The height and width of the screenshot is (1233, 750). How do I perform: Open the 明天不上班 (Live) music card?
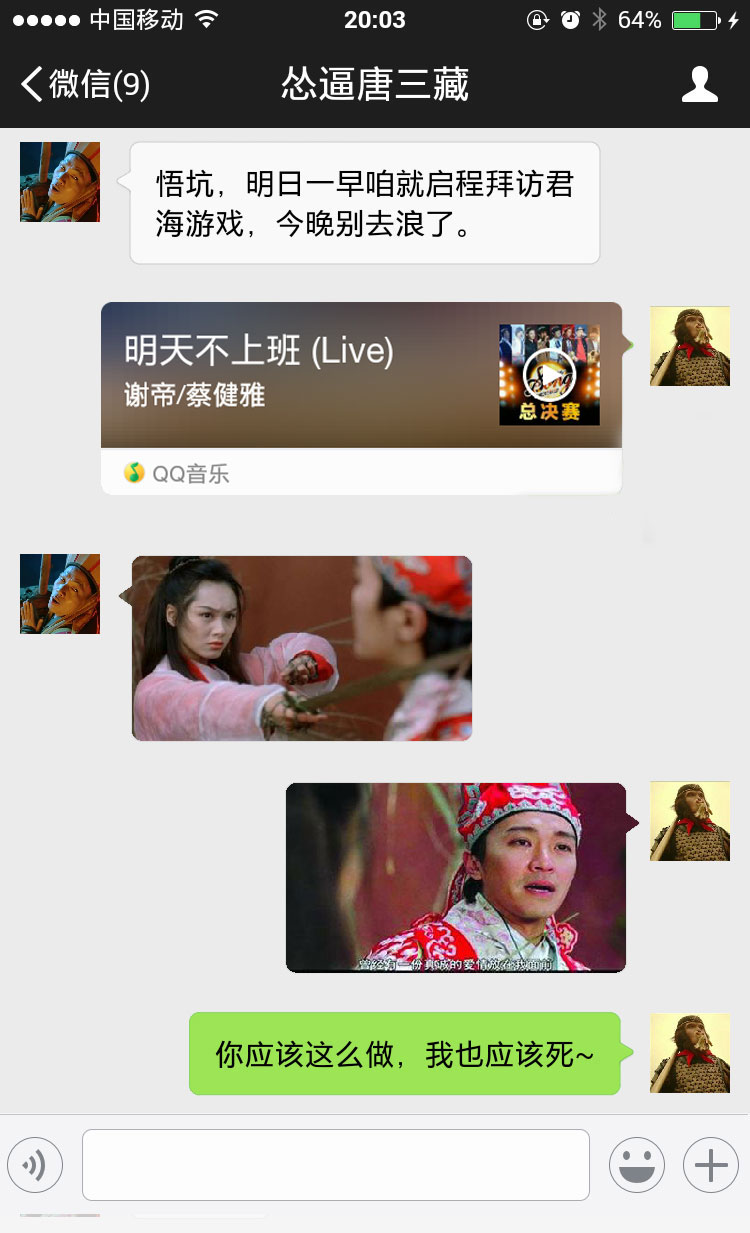pos(300,375)
